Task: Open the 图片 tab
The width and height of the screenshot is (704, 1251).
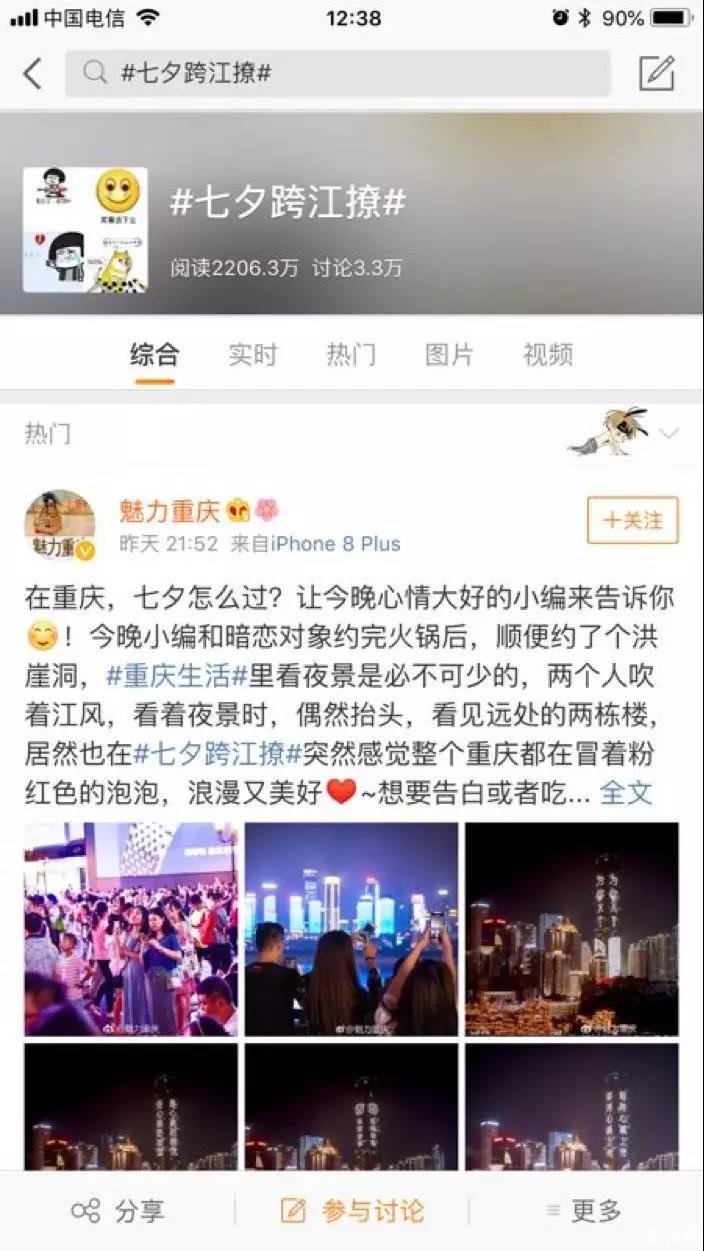Action: point(449,354)
